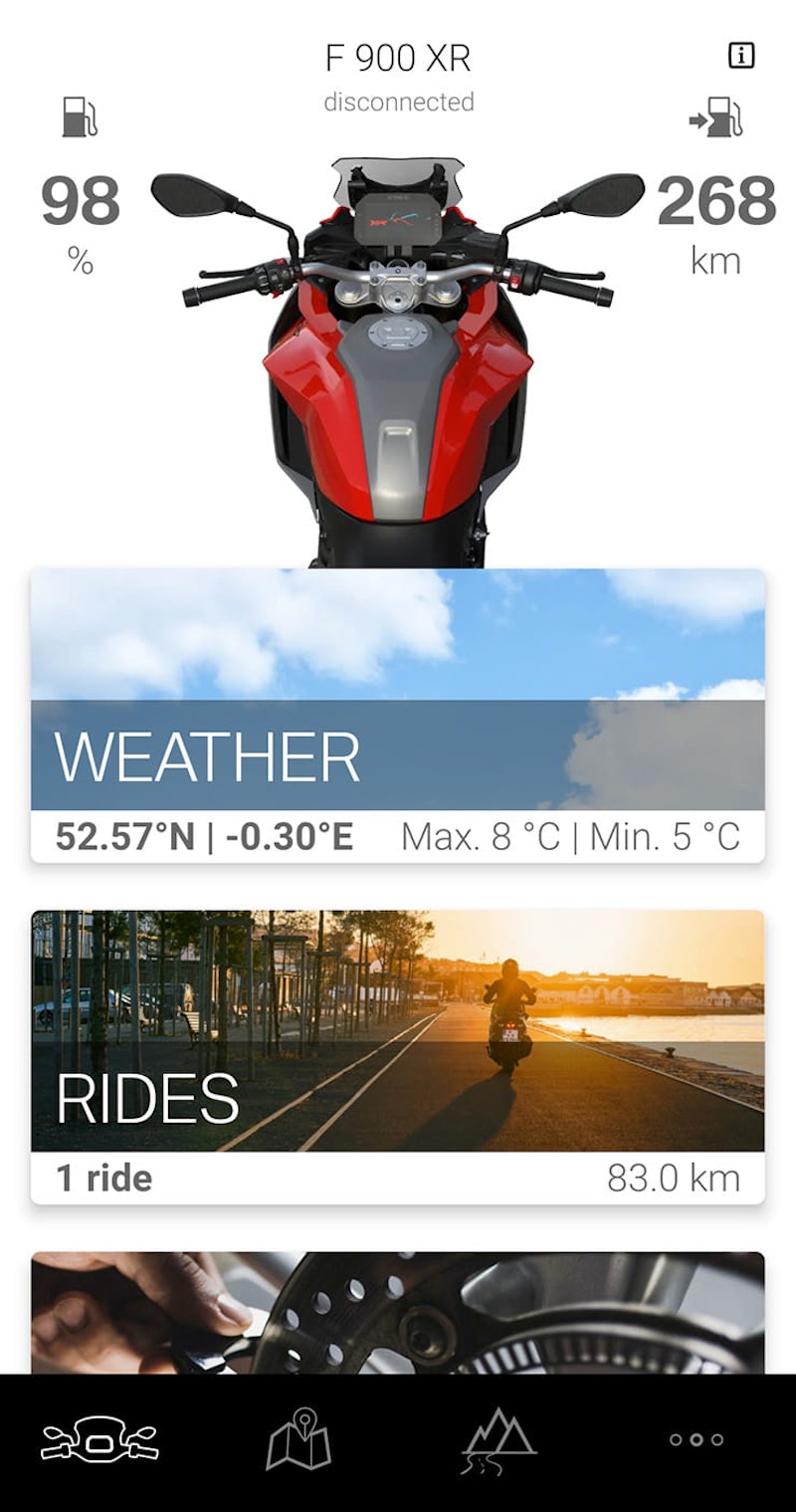
Task: Switch to the motorcycle tab
Action: pos(99,1440)
